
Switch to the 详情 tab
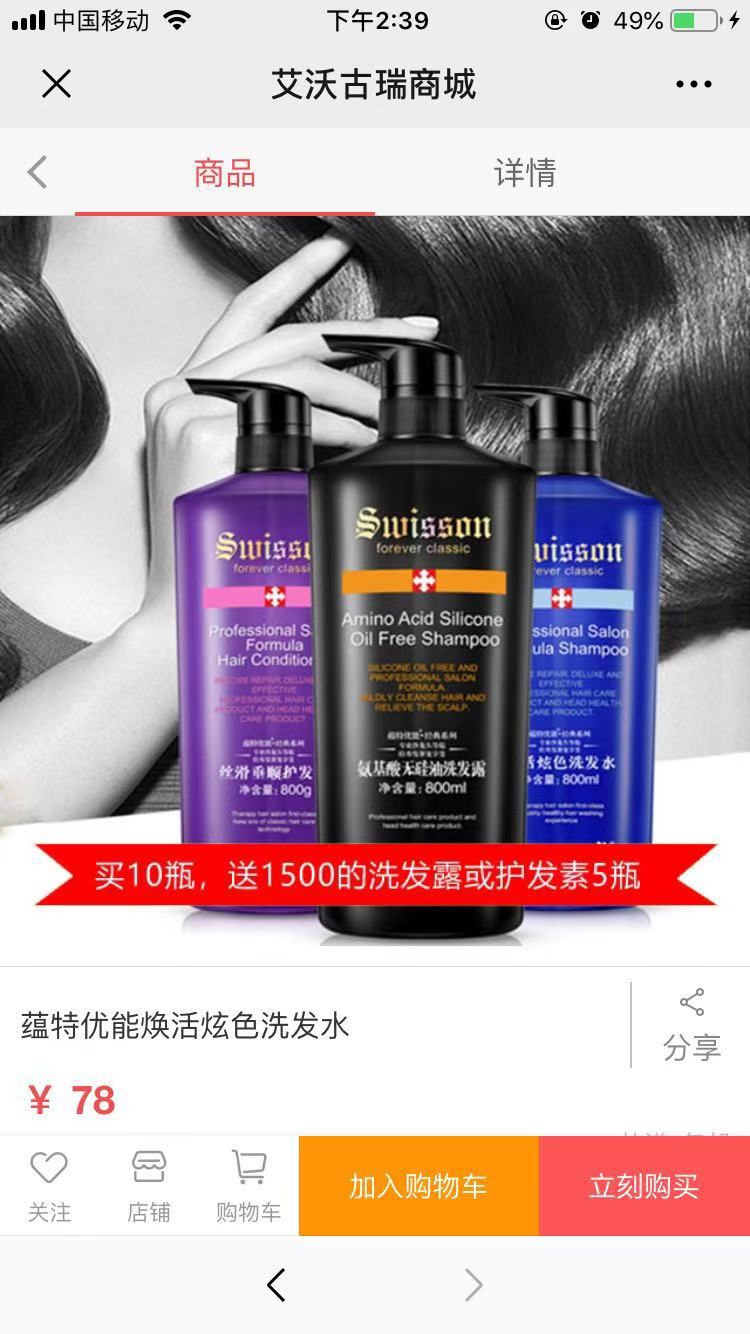click(524, 172)
